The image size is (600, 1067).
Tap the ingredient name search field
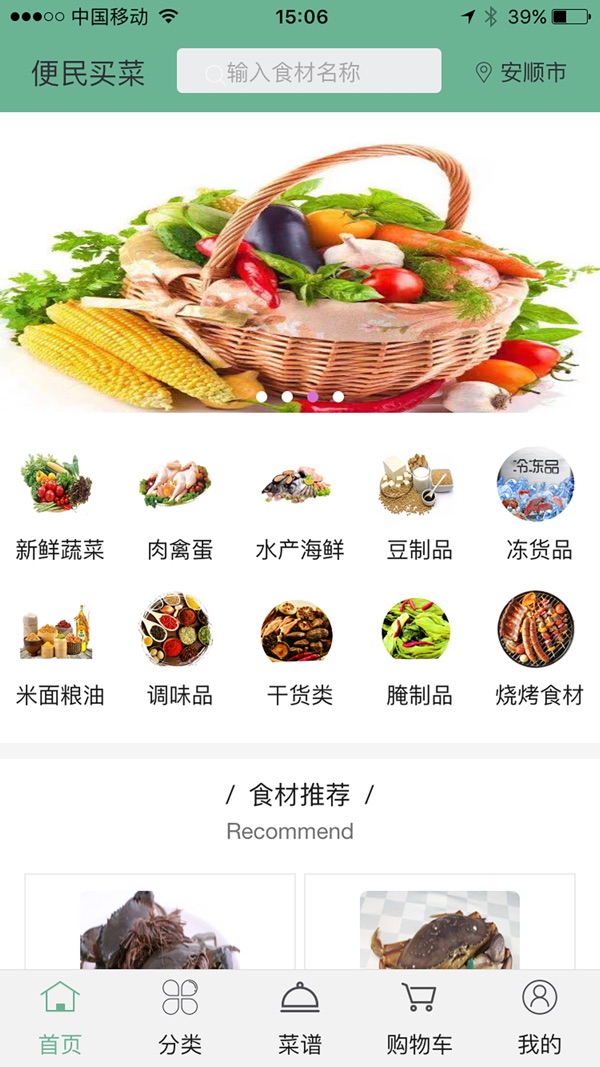point(309,71)
